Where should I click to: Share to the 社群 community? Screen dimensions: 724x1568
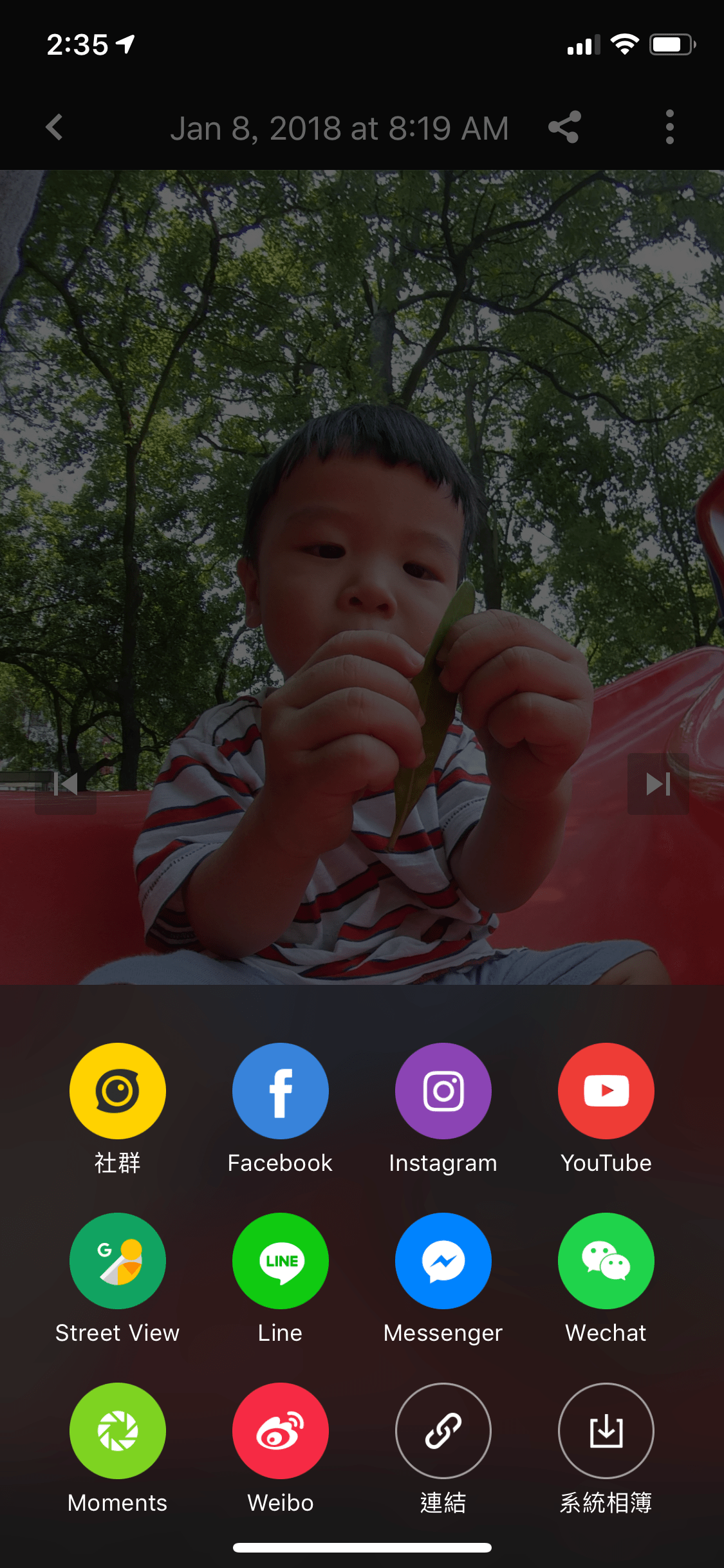tap(118, 1091)
